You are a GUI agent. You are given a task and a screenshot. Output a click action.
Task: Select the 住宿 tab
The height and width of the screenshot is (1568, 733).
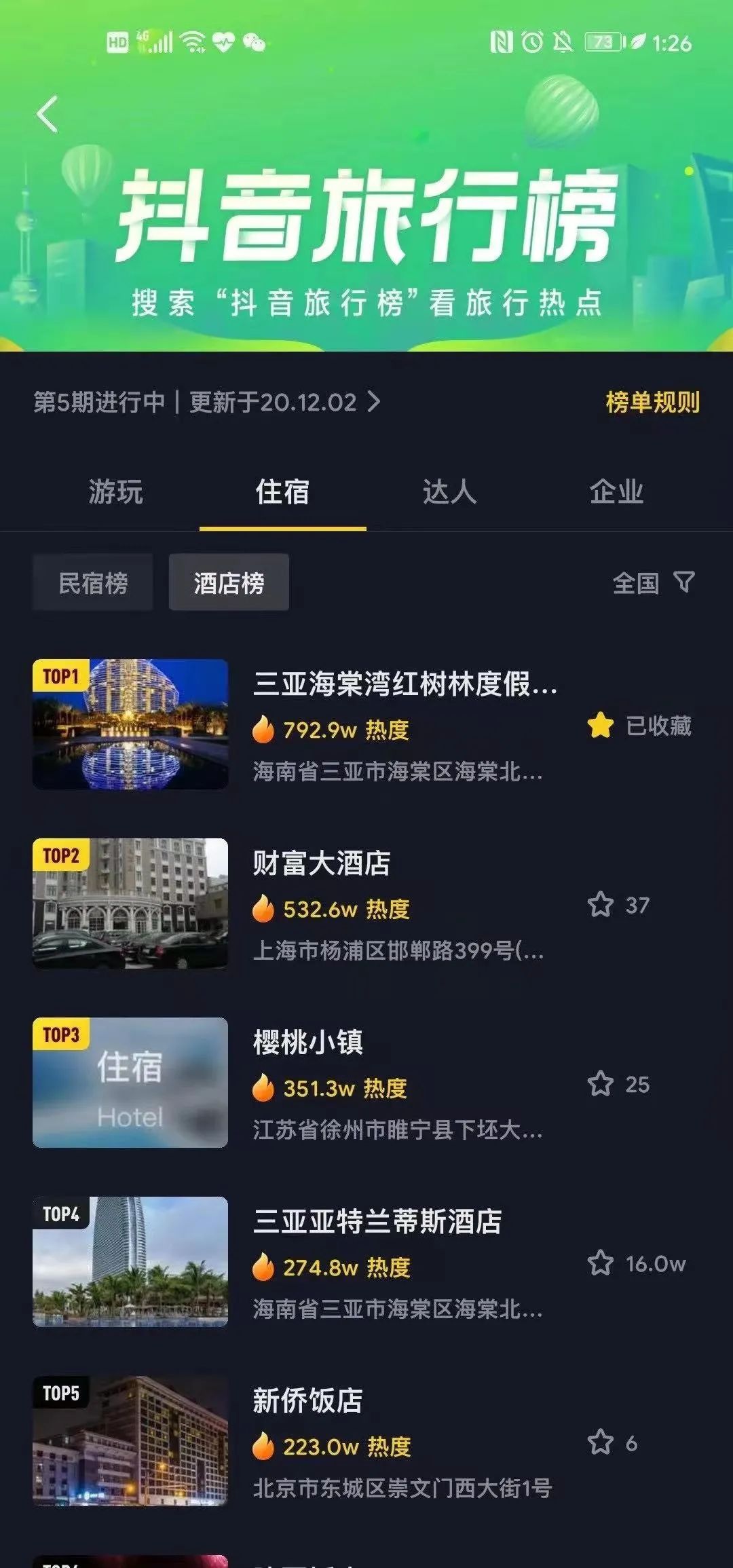[x=282, y=491]
